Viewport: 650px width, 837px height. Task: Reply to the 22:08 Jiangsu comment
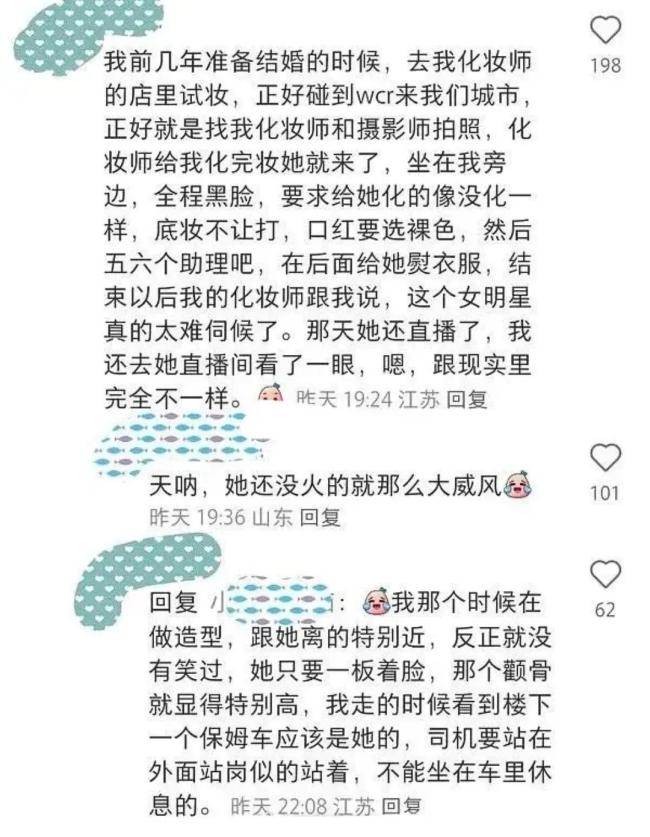point(402,805)
